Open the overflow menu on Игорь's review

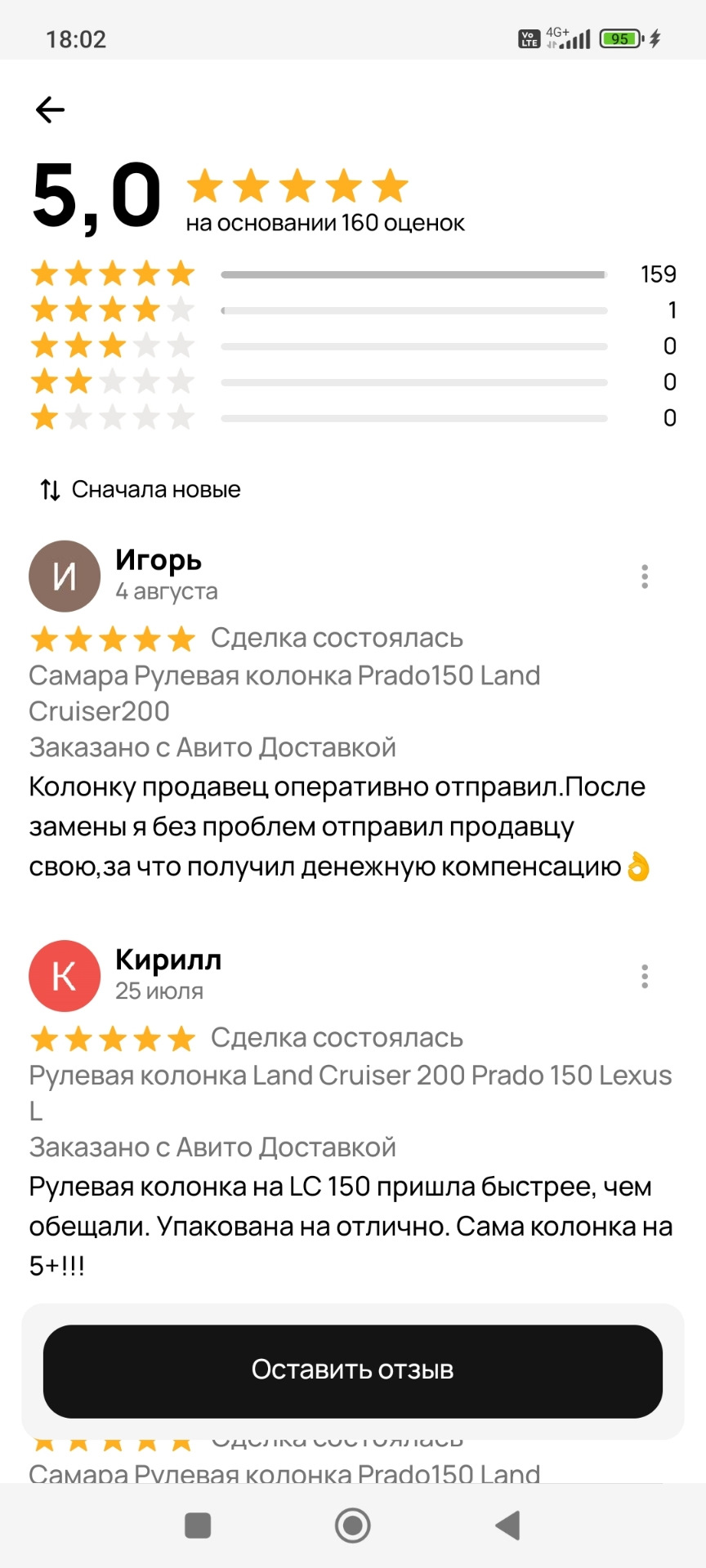point(645,577)
